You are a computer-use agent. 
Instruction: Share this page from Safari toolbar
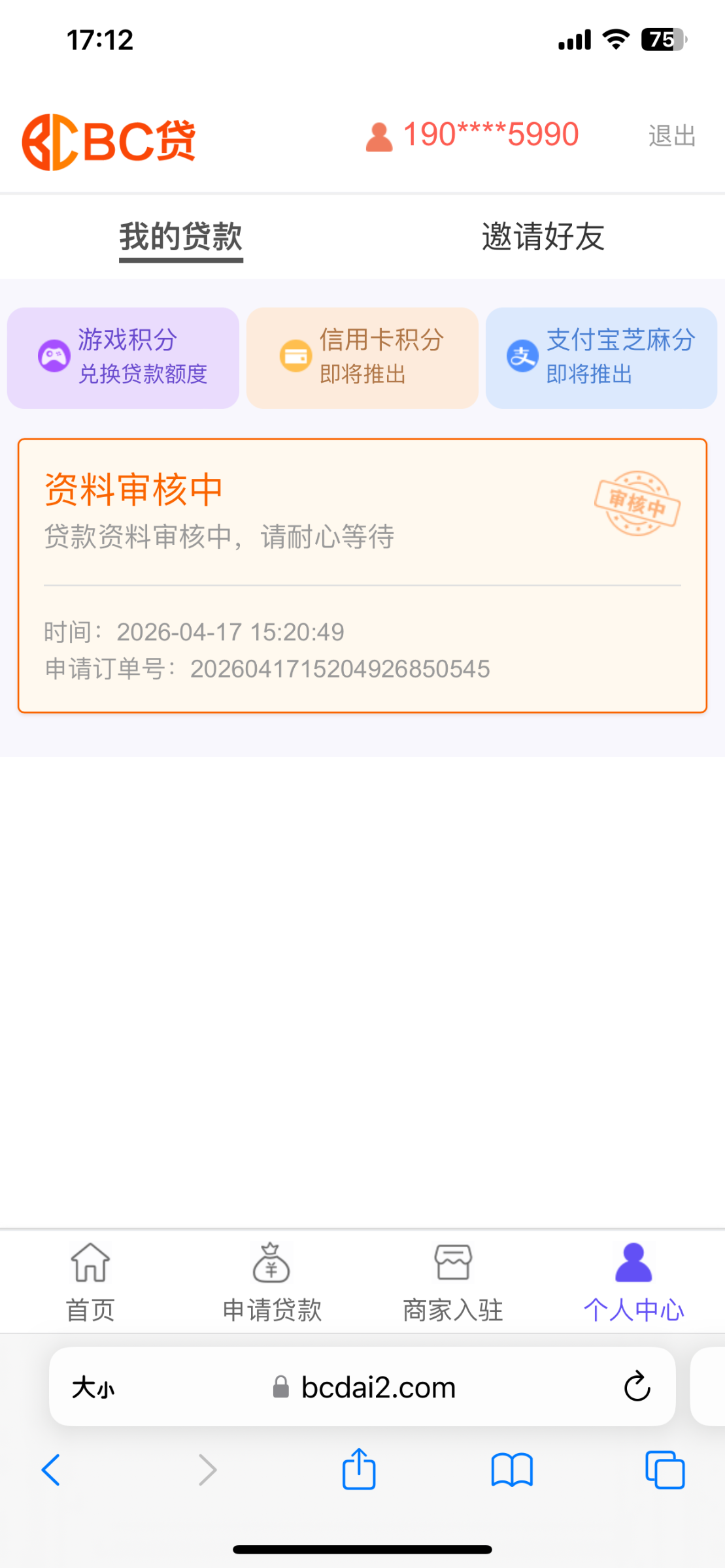coord(359,1470)
